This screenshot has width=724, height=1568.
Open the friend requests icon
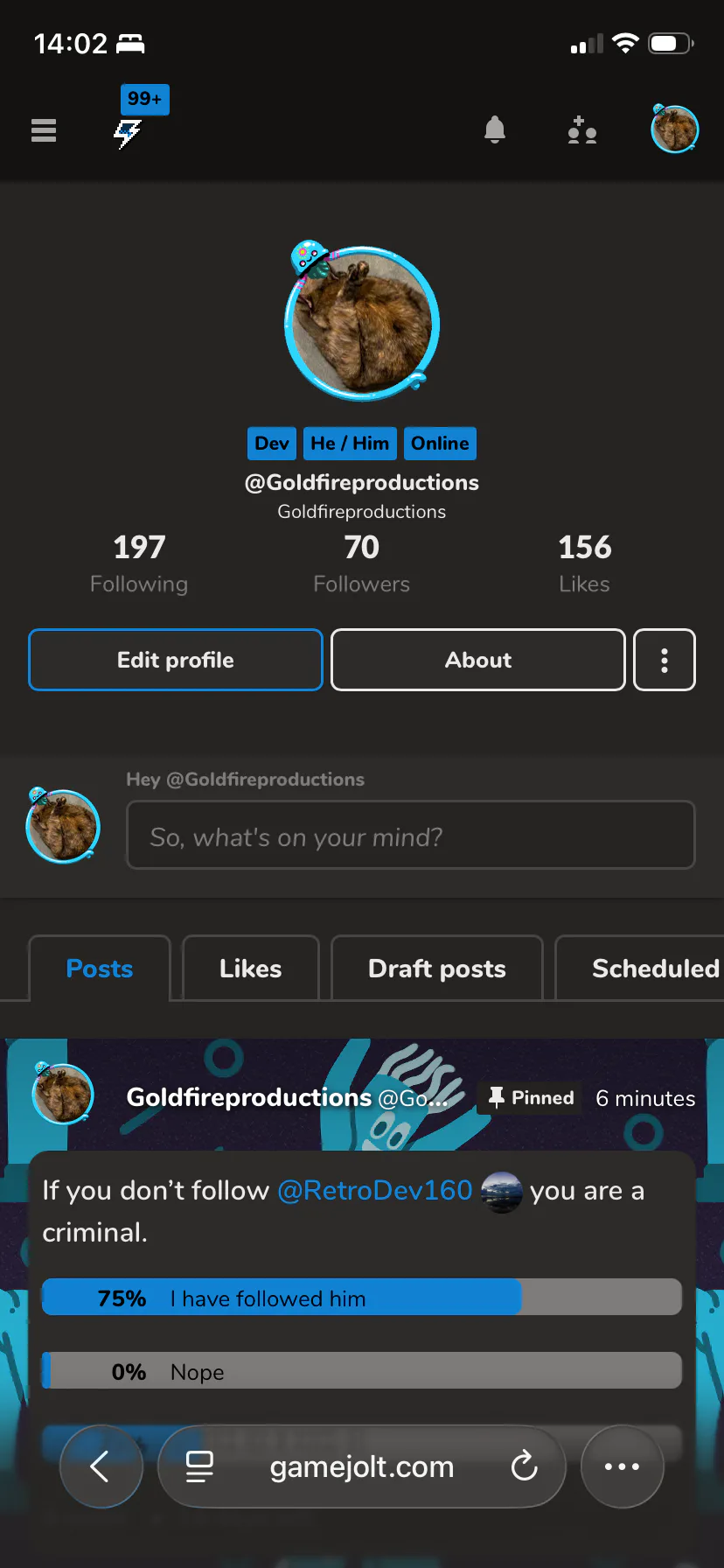pyautogui.click(x=581, y=130)
